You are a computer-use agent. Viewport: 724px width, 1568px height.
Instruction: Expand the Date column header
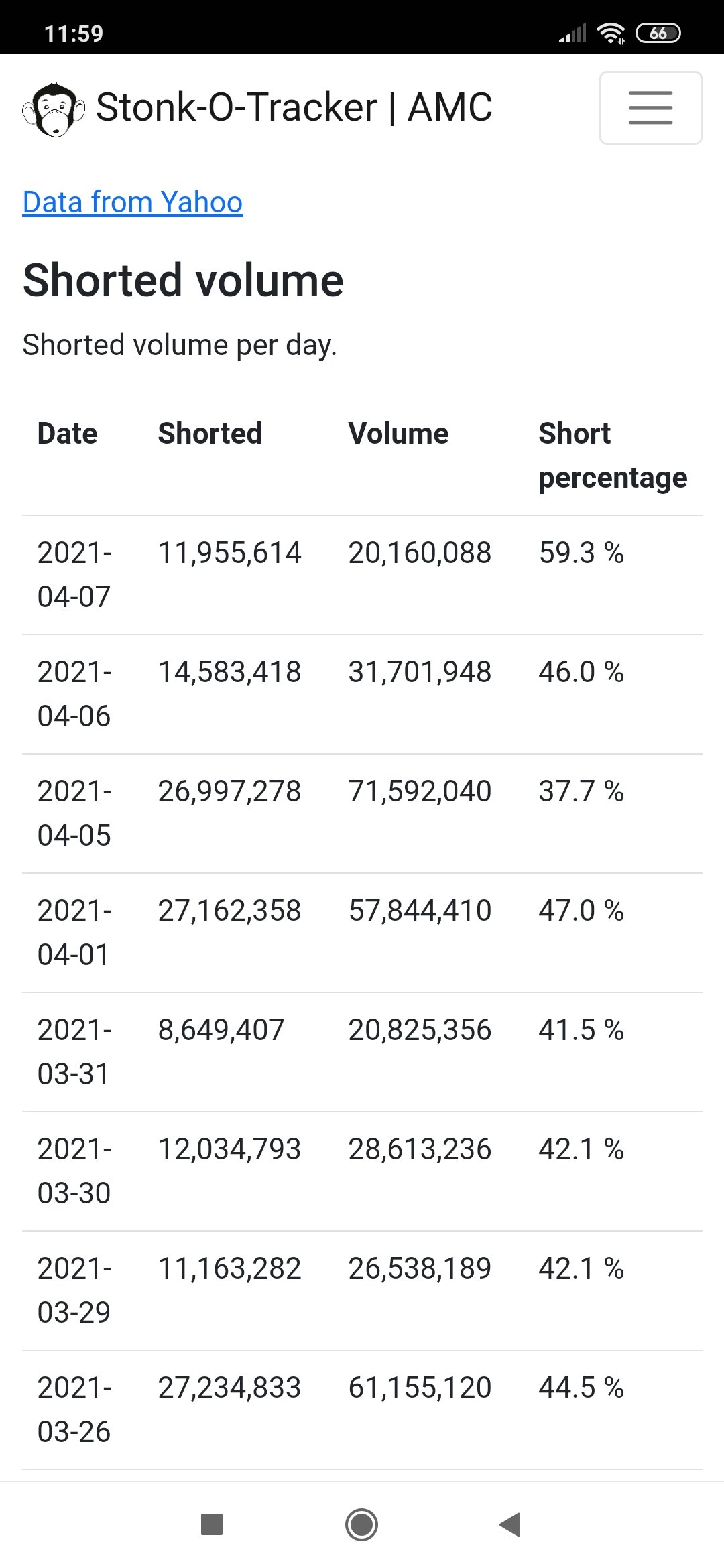[67, 434]
